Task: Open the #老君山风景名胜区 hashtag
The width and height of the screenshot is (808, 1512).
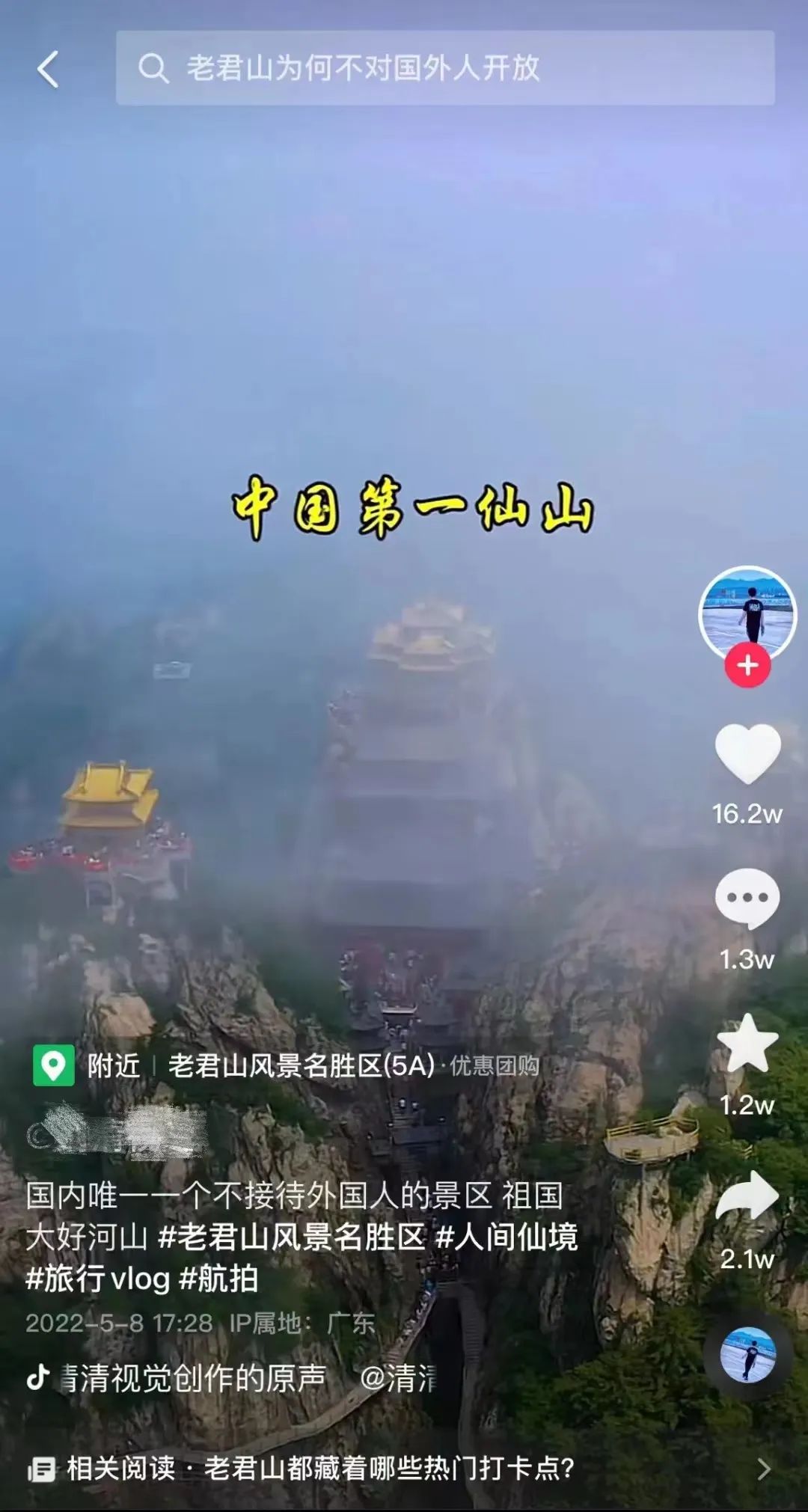Action: tap(292, 1237)
